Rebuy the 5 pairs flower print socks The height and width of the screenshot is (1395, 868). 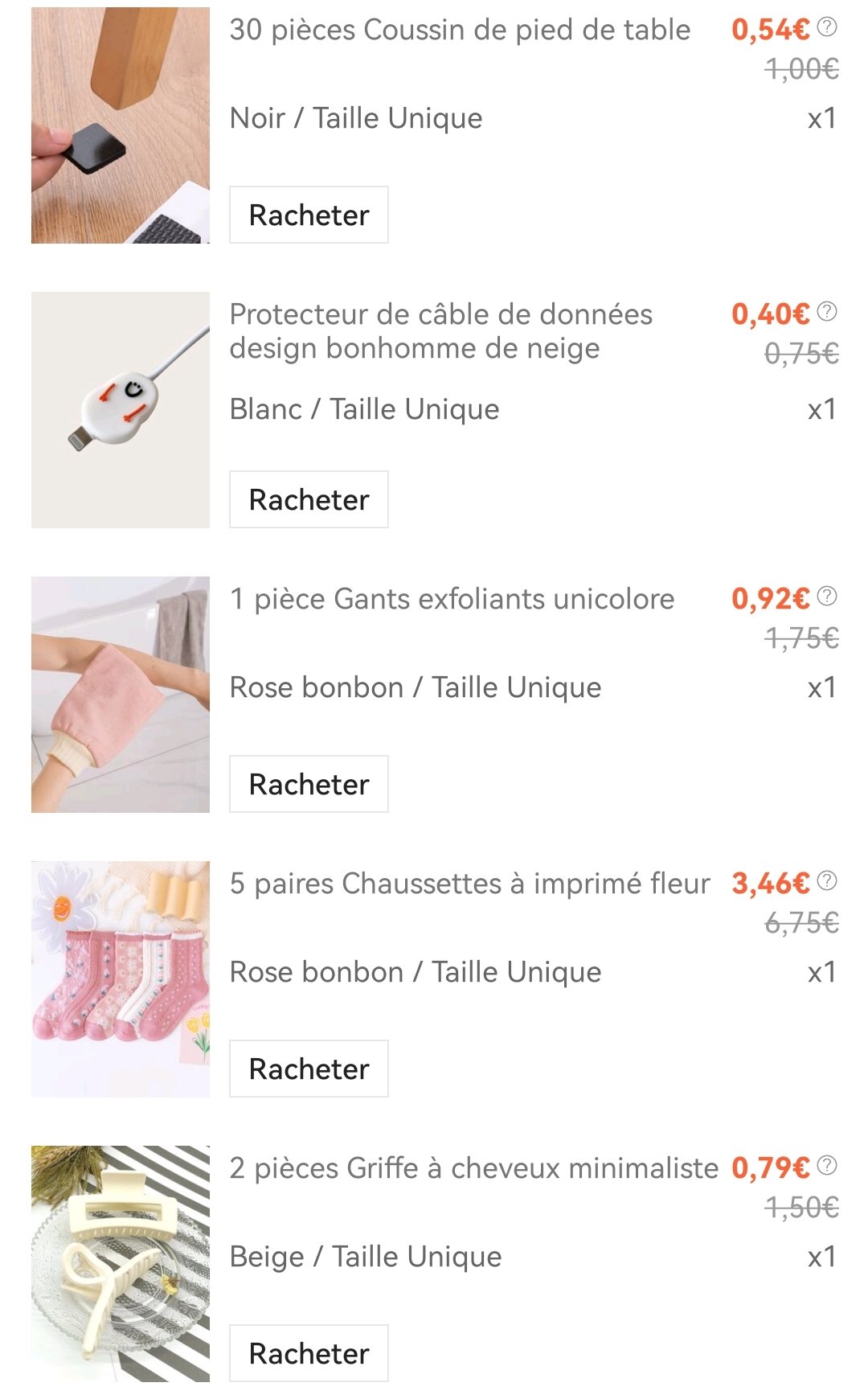click(x=309, y=1069)
